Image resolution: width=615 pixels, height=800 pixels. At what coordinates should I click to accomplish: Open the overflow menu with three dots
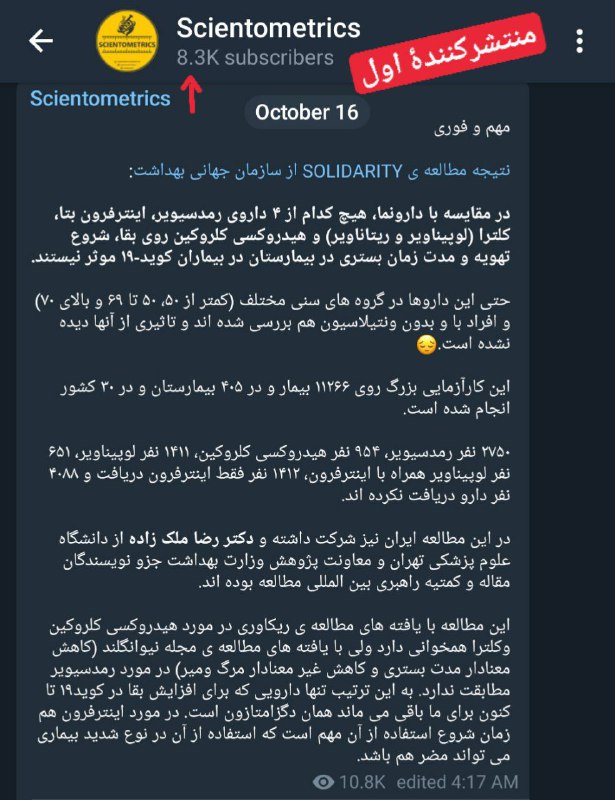click(x=582, y=42)
